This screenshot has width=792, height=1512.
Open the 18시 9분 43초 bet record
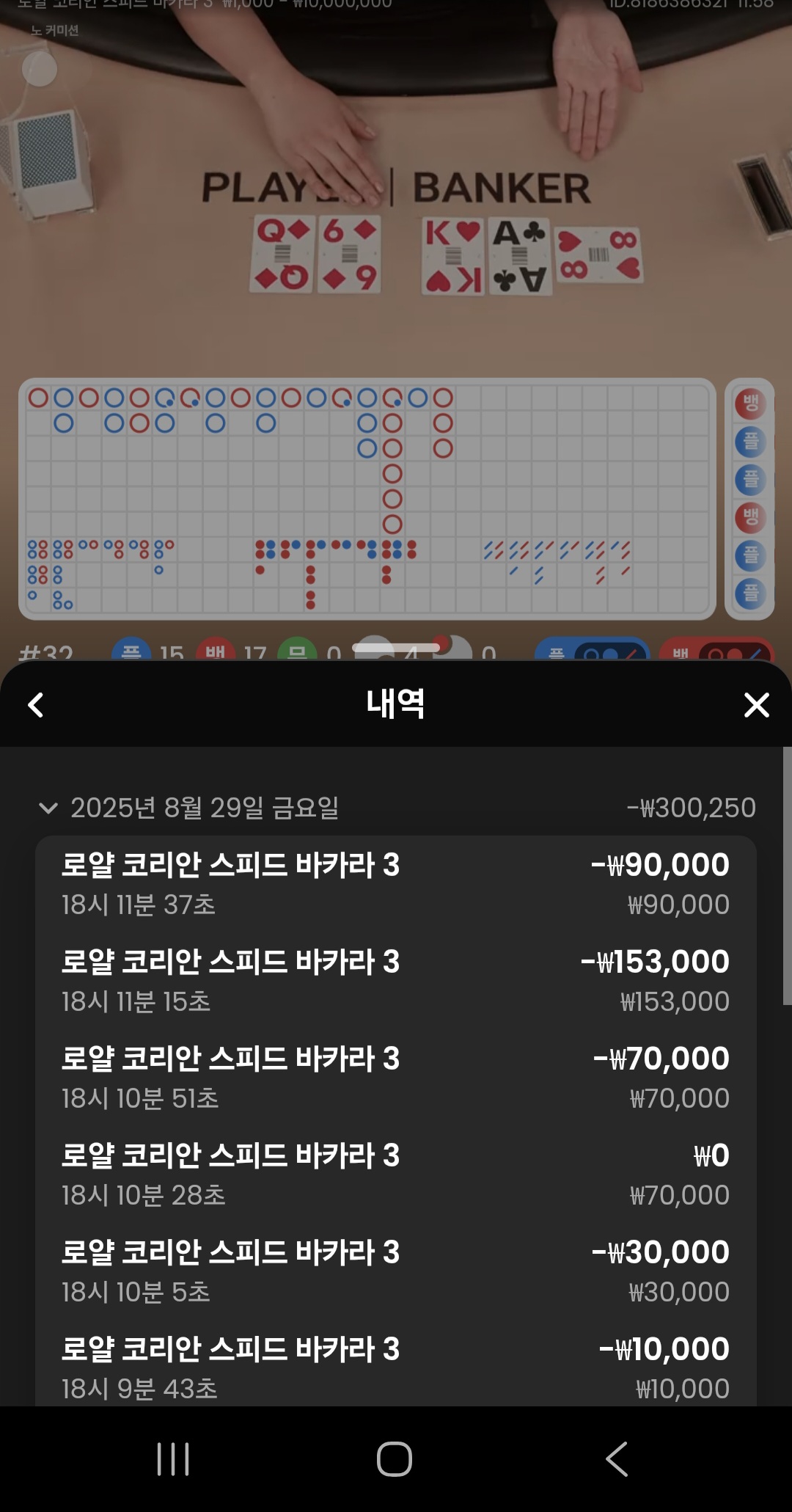click(x=396, y=1366)
